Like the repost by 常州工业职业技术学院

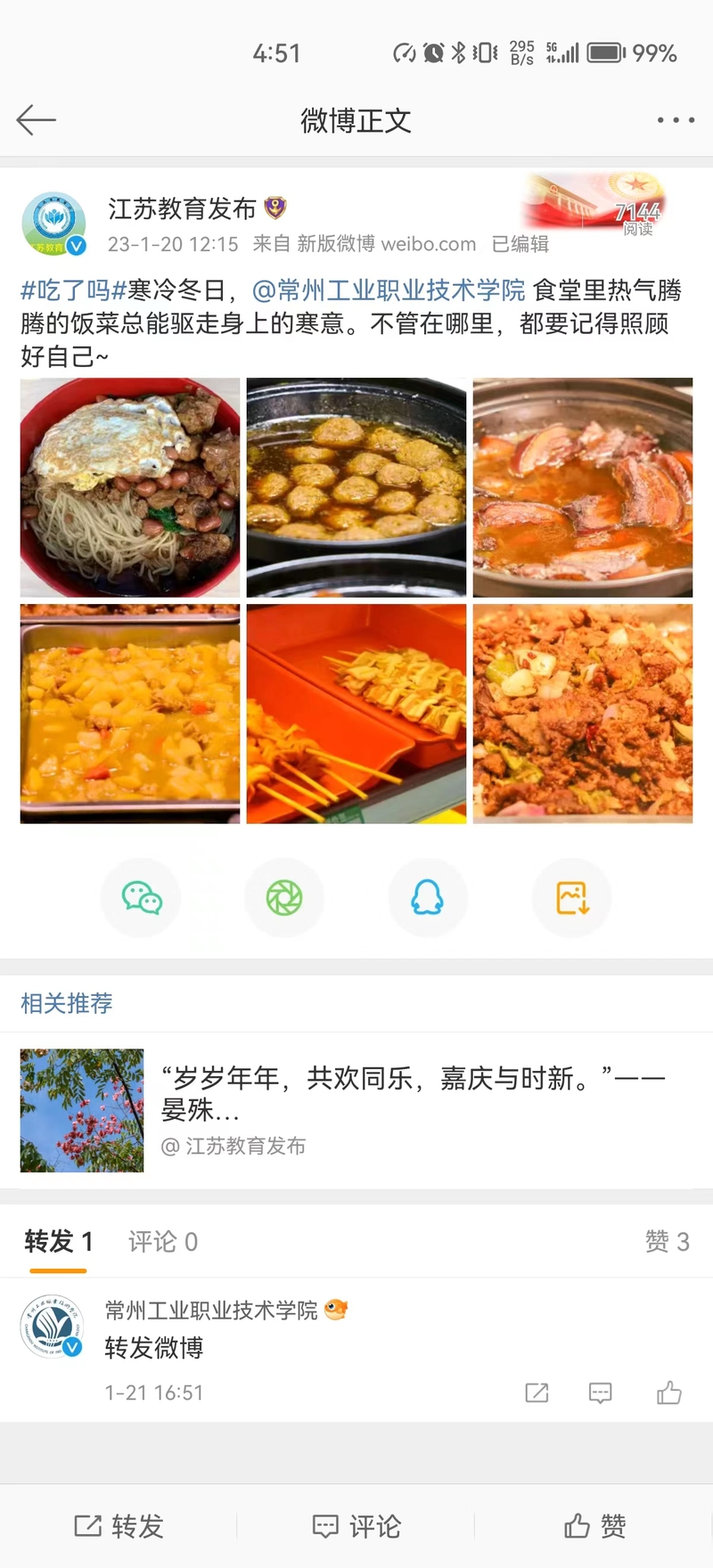(669, 1392)
